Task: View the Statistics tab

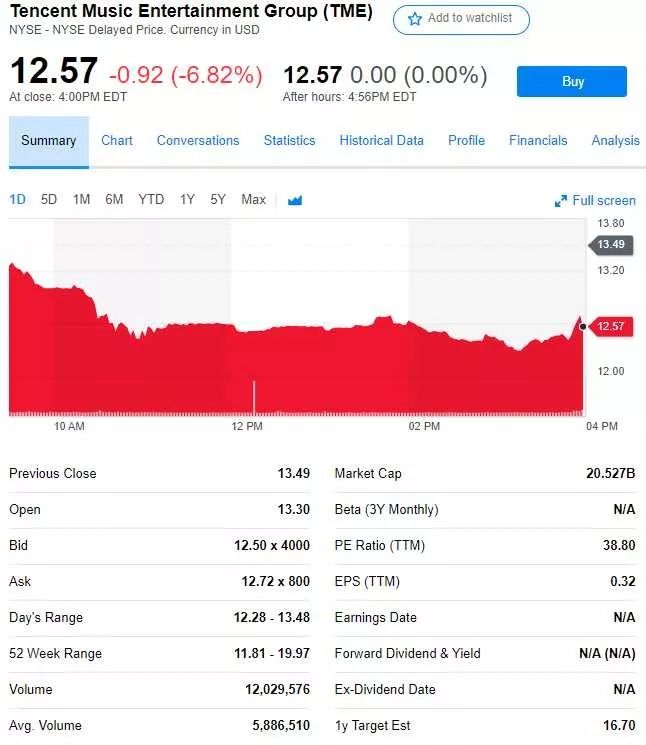Action: (x=289, y=141)
